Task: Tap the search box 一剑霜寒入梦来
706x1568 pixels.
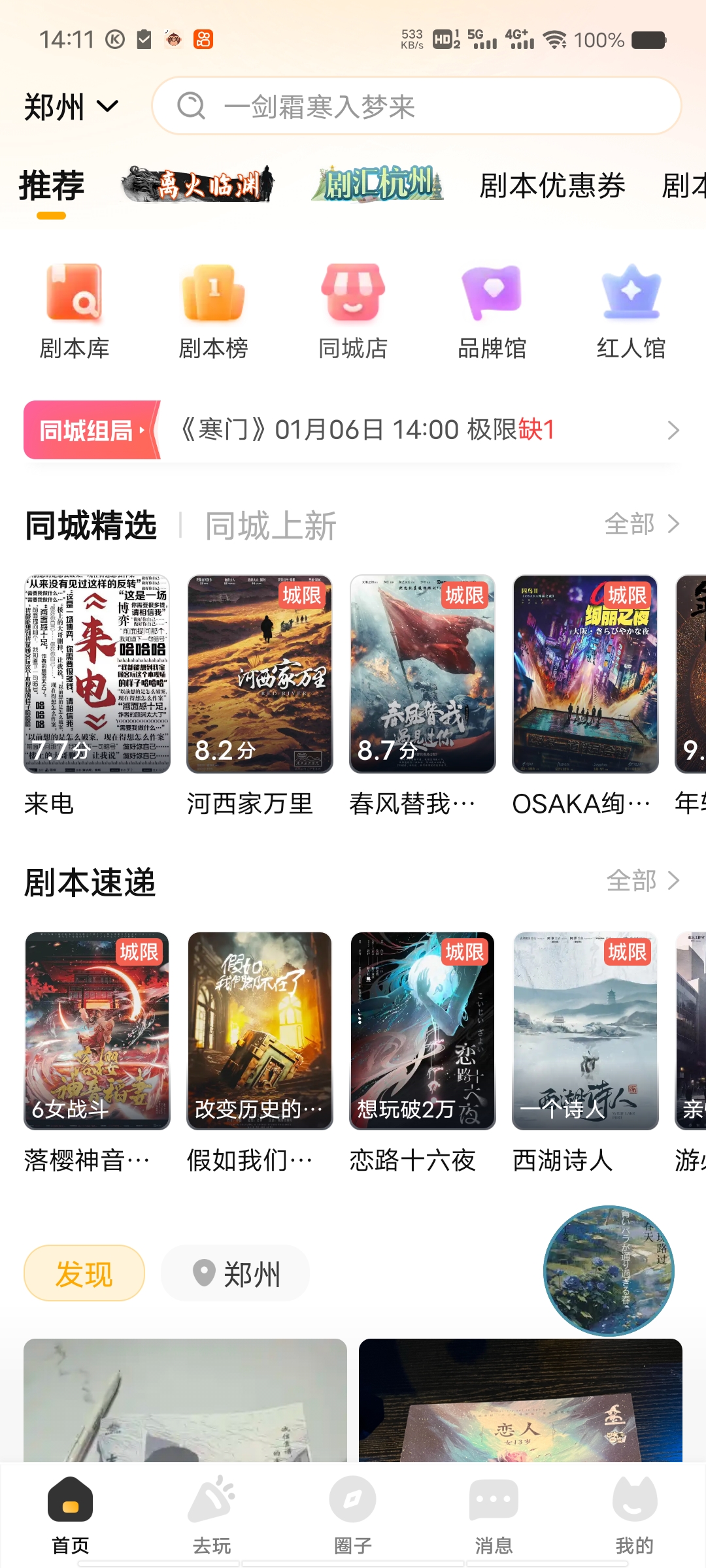Action: [416, 106]
